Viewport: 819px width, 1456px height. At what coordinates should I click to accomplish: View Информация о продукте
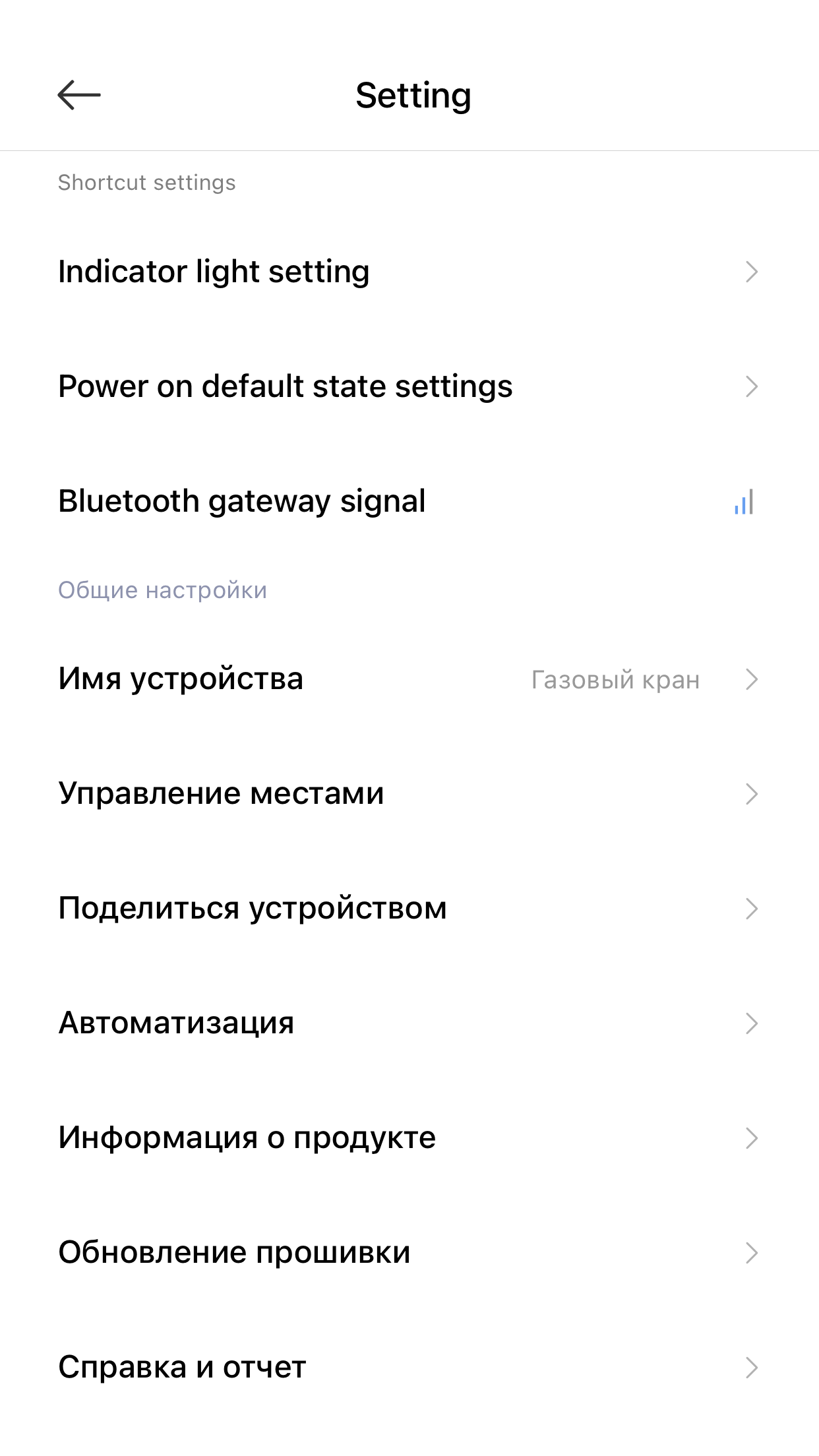pyautogui.click(x=409, y=1138)
